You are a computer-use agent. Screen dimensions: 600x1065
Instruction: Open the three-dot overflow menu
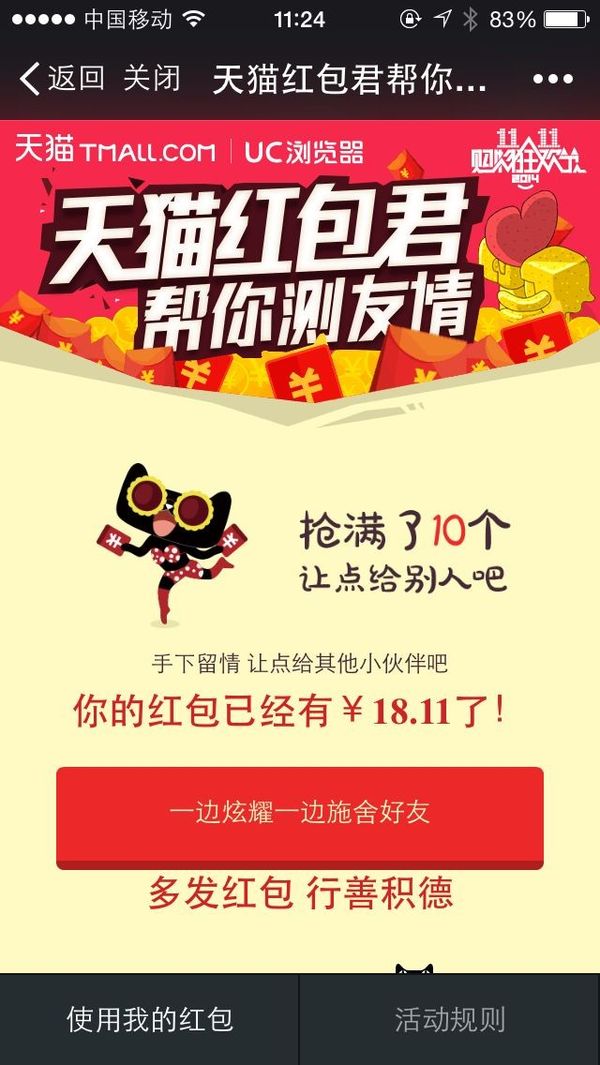(x=553, y=79)
